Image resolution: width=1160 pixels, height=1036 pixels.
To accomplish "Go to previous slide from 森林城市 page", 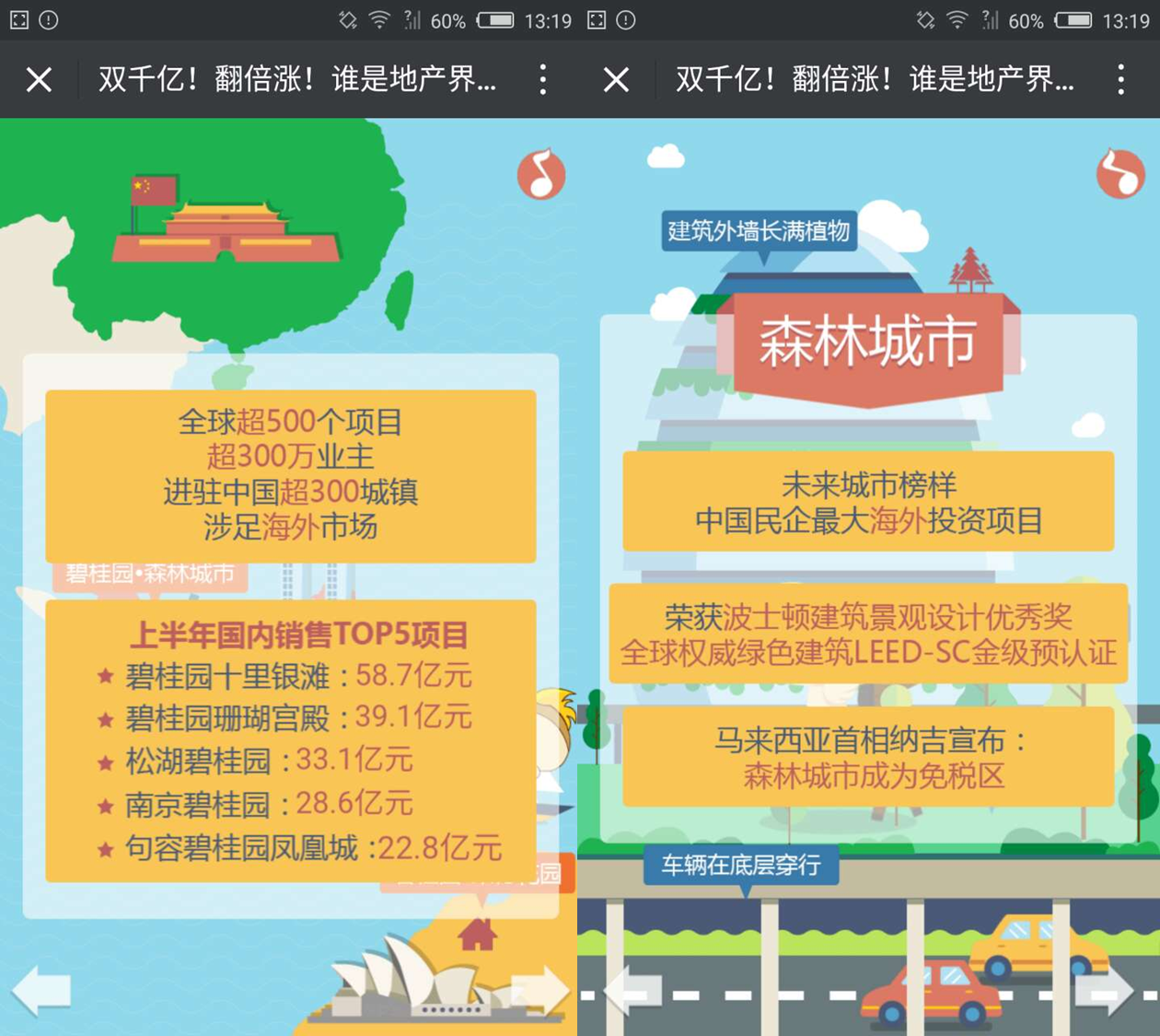I will pos(633,991).
